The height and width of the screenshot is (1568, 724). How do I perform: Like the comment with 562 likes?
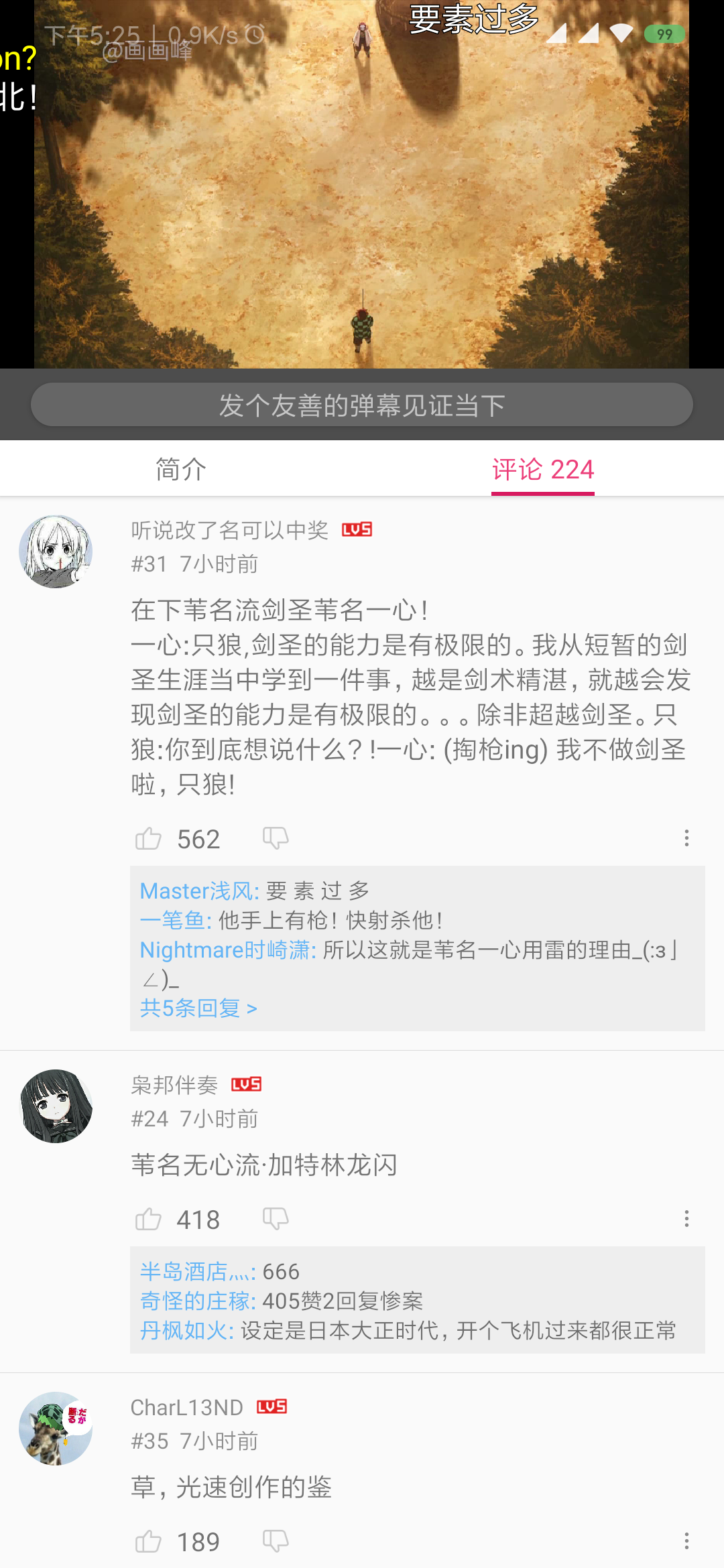[x=148, y=838]
